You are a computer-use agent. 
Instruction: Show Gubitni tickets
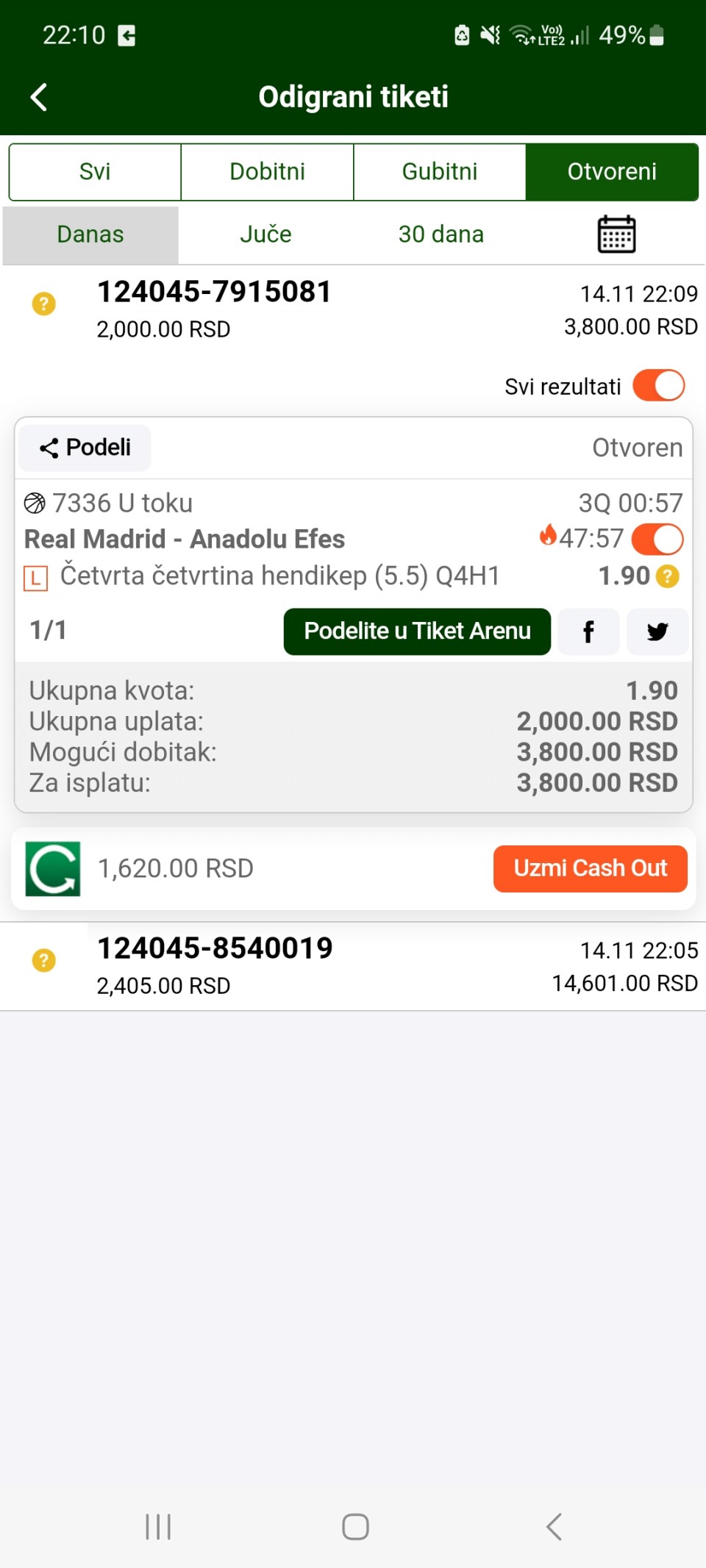pos(440,172)
